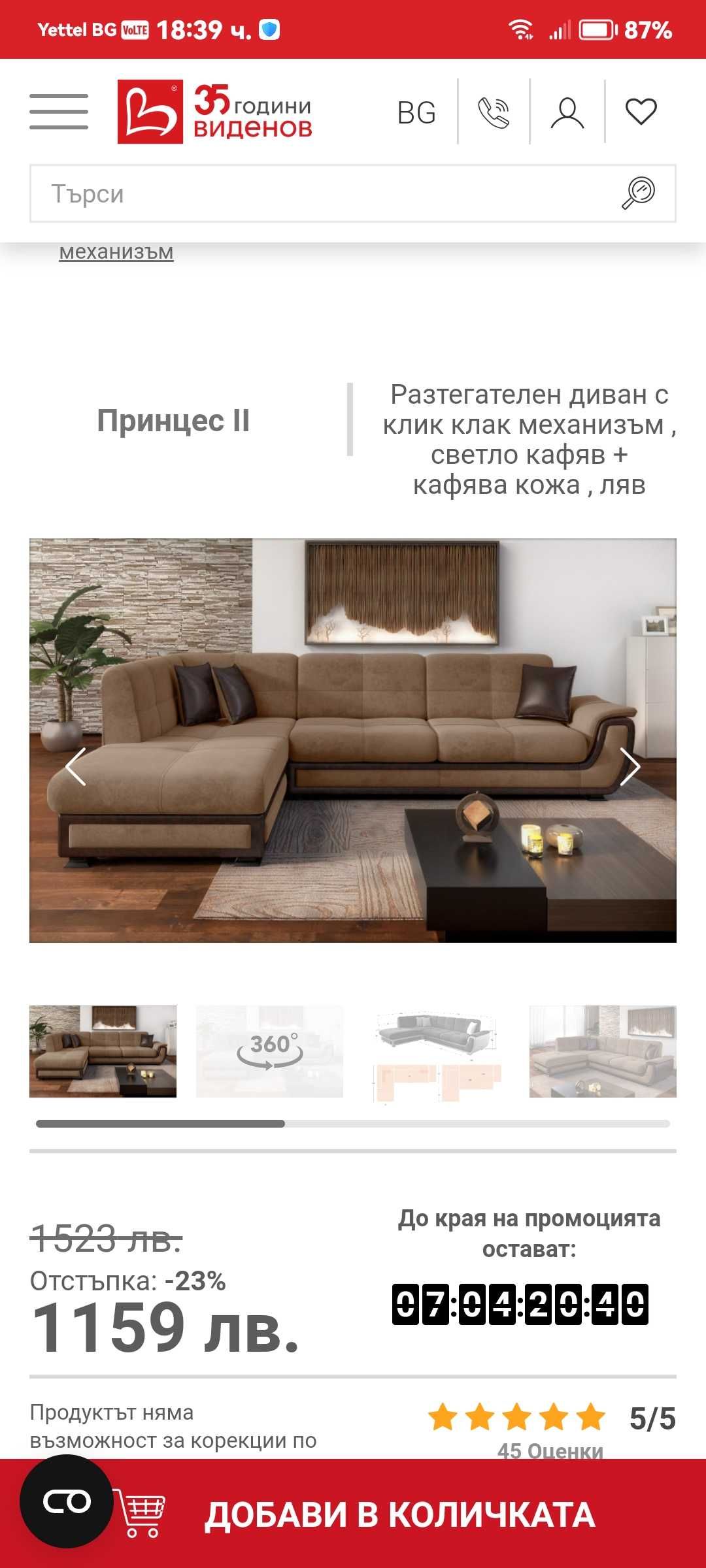The width and height of the screenshot is (706, 1568).
Task: Select the dimensions diagram thumbnail
Action: [x=436, y=1051]
